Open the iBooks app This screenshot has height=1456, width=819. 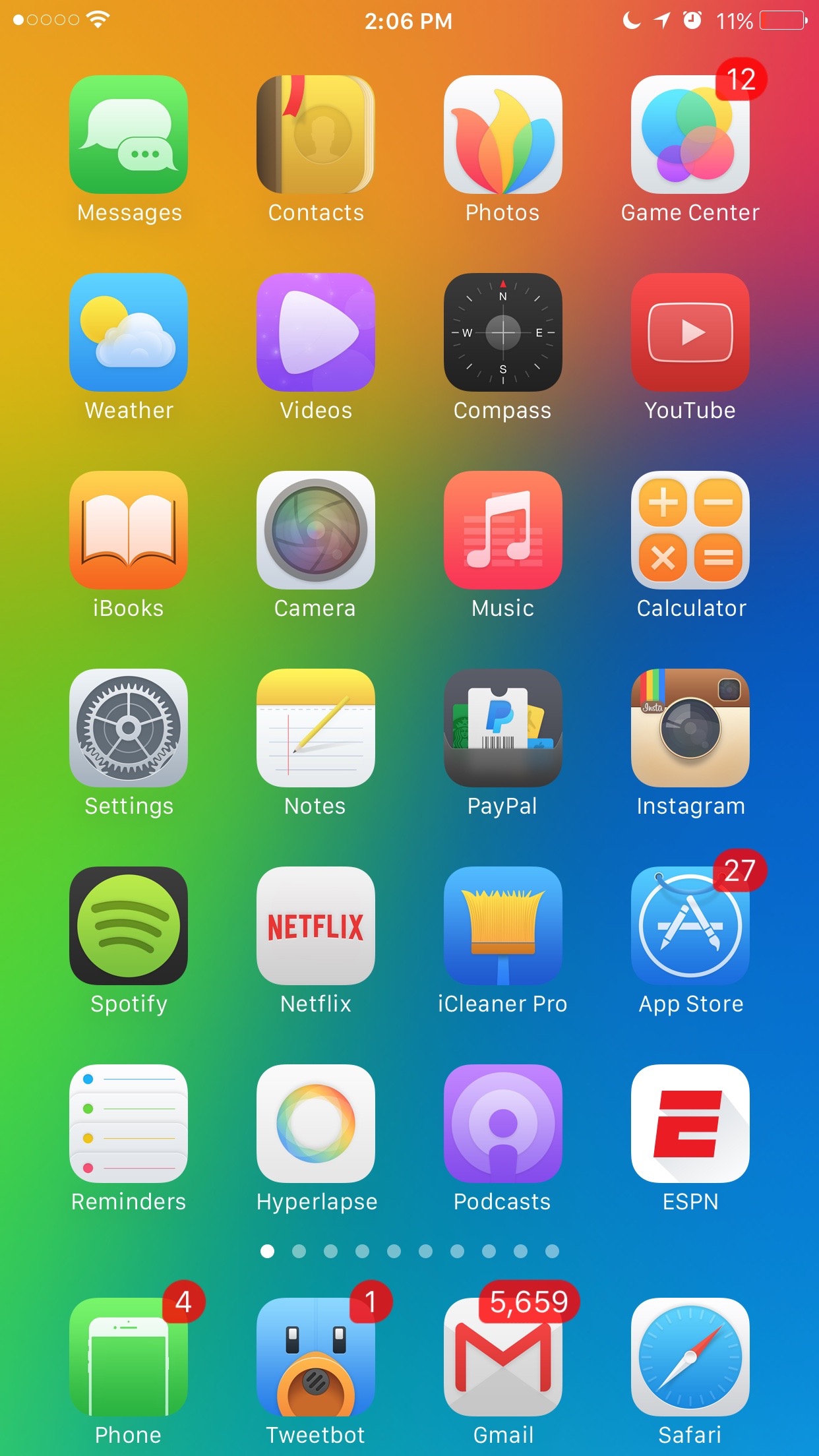(x=129, y=530)
